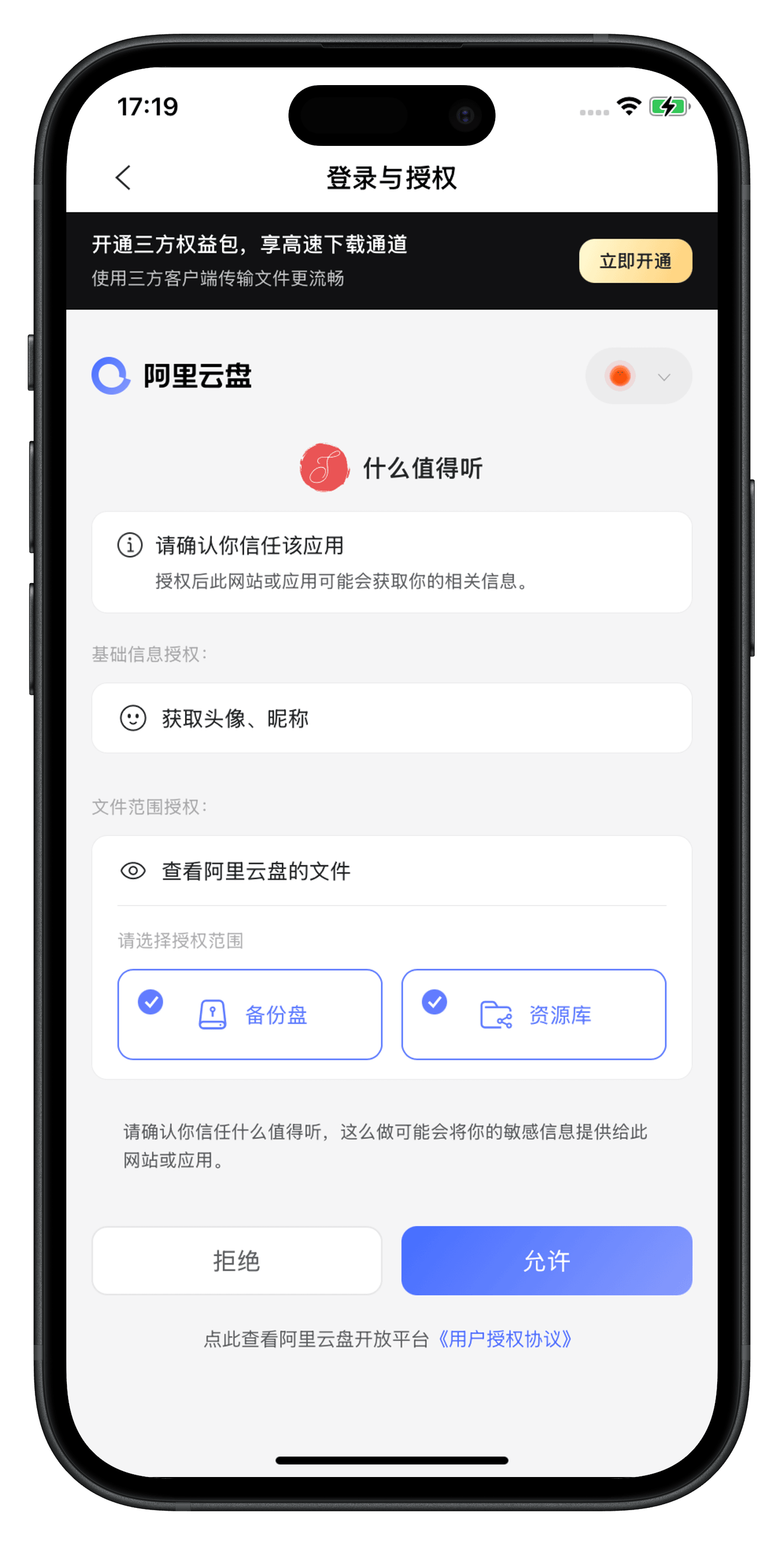Uncheck the 备份盘 authorization scope

[x=250, y=1014]
